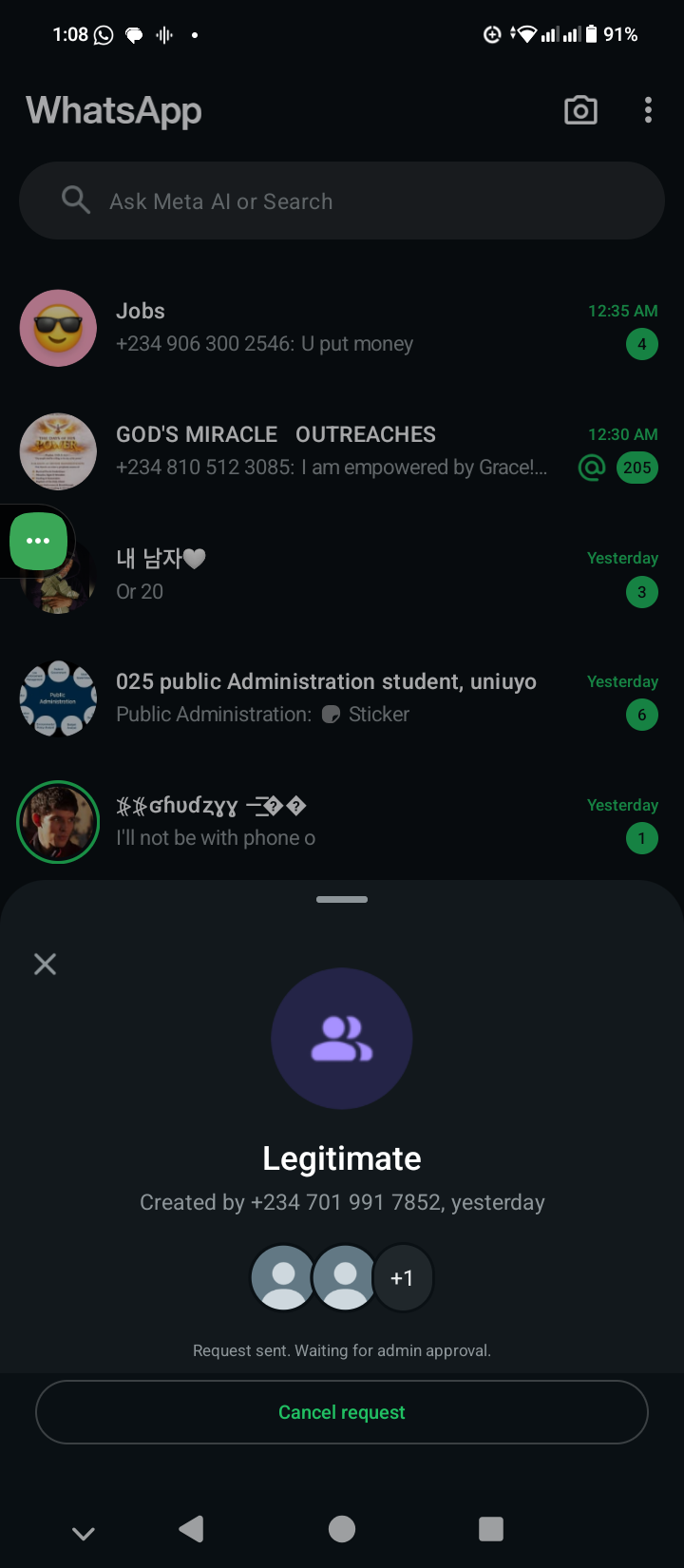Close the Legitimate group sheet
This screenshot has height=1568, width=684.
tap(45, 965)
